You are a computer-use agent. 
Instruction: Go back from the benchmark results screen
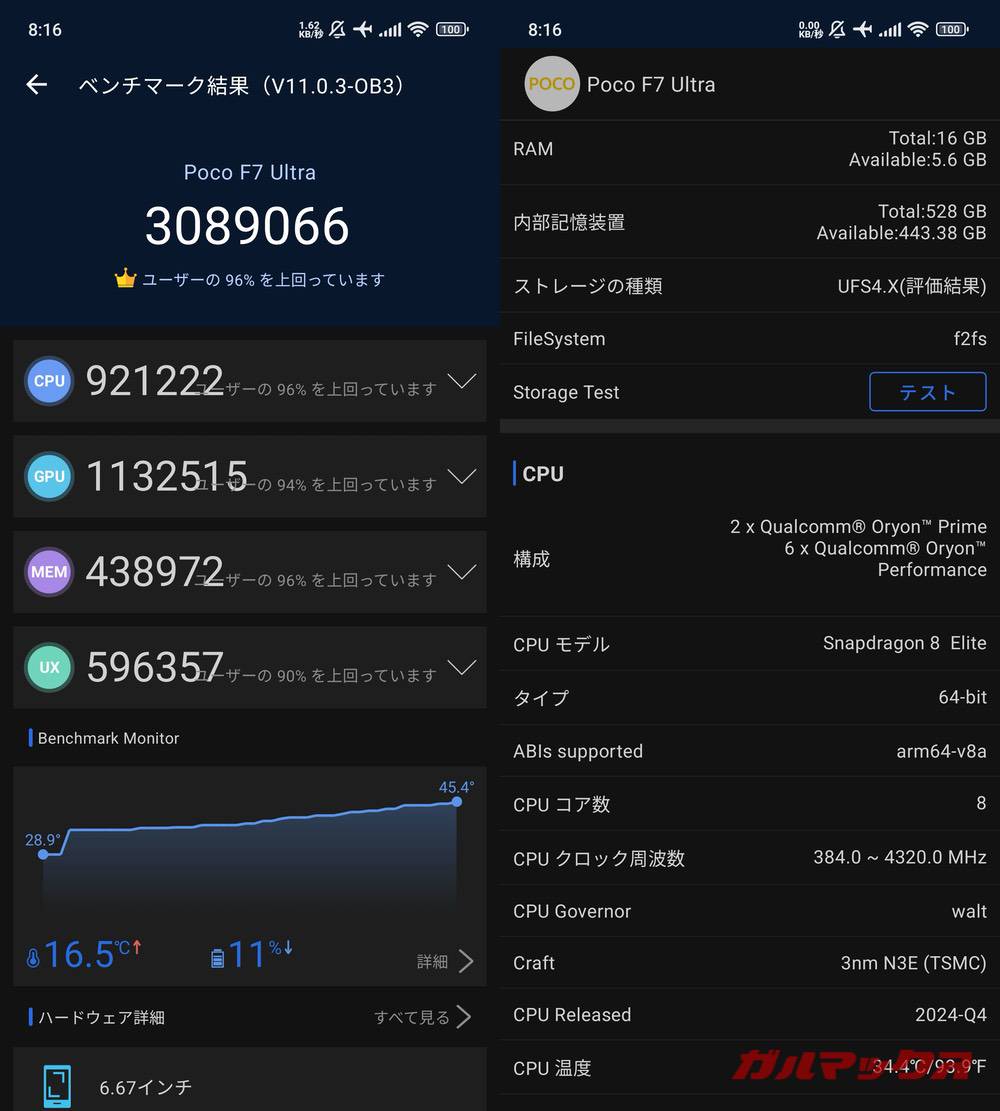coord(37,85)
